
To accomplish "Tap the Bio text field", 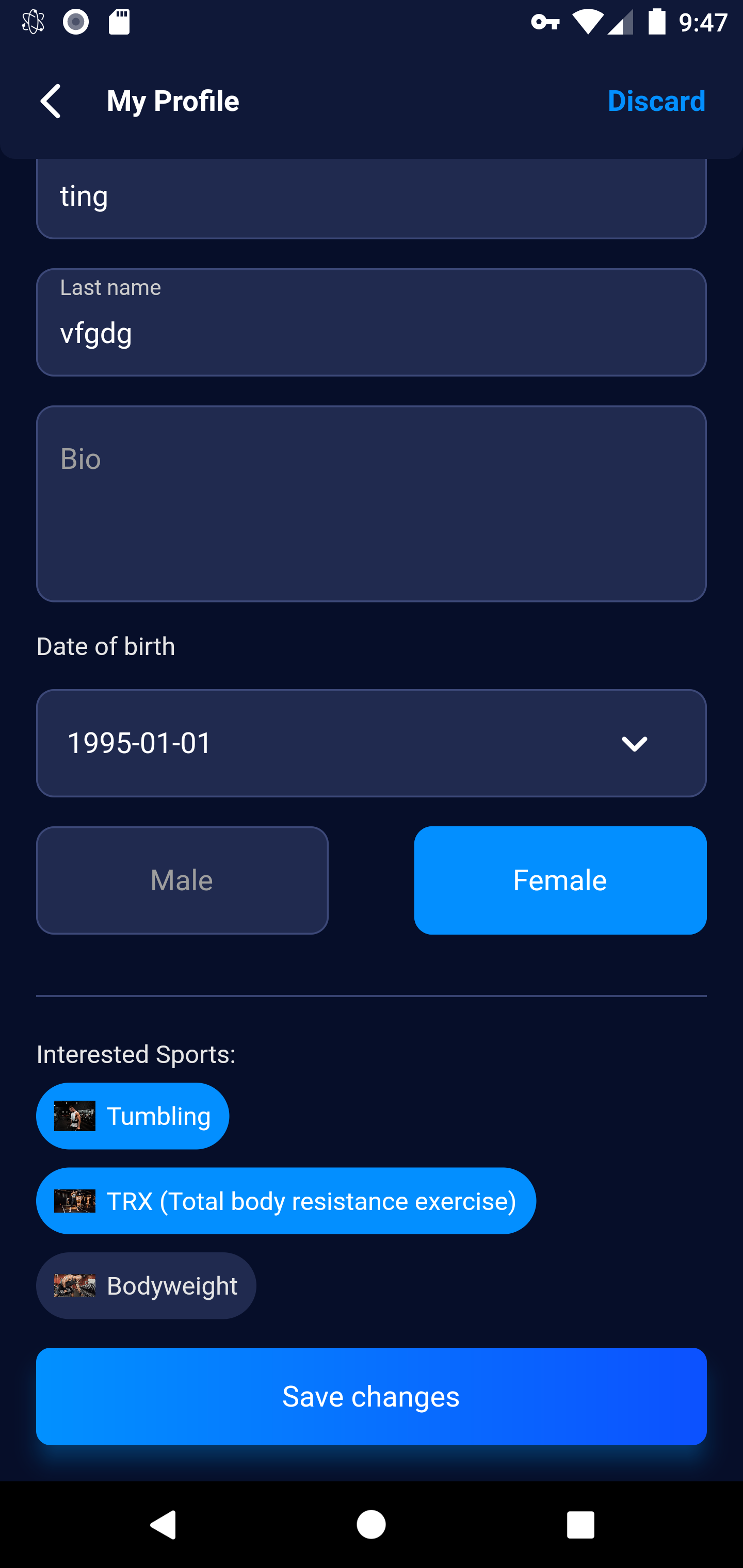I will coord(371,503).
